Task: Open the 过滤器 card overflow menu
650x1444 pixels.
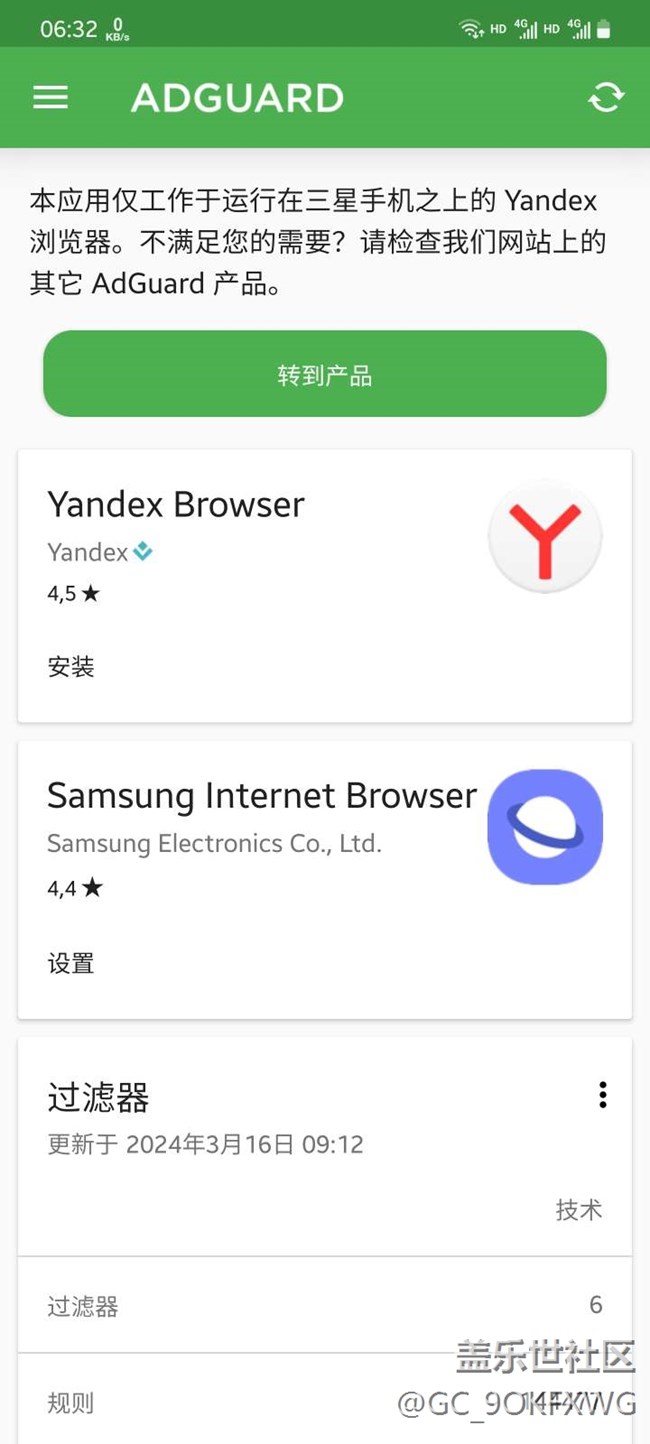Action: click(602, 1095)
